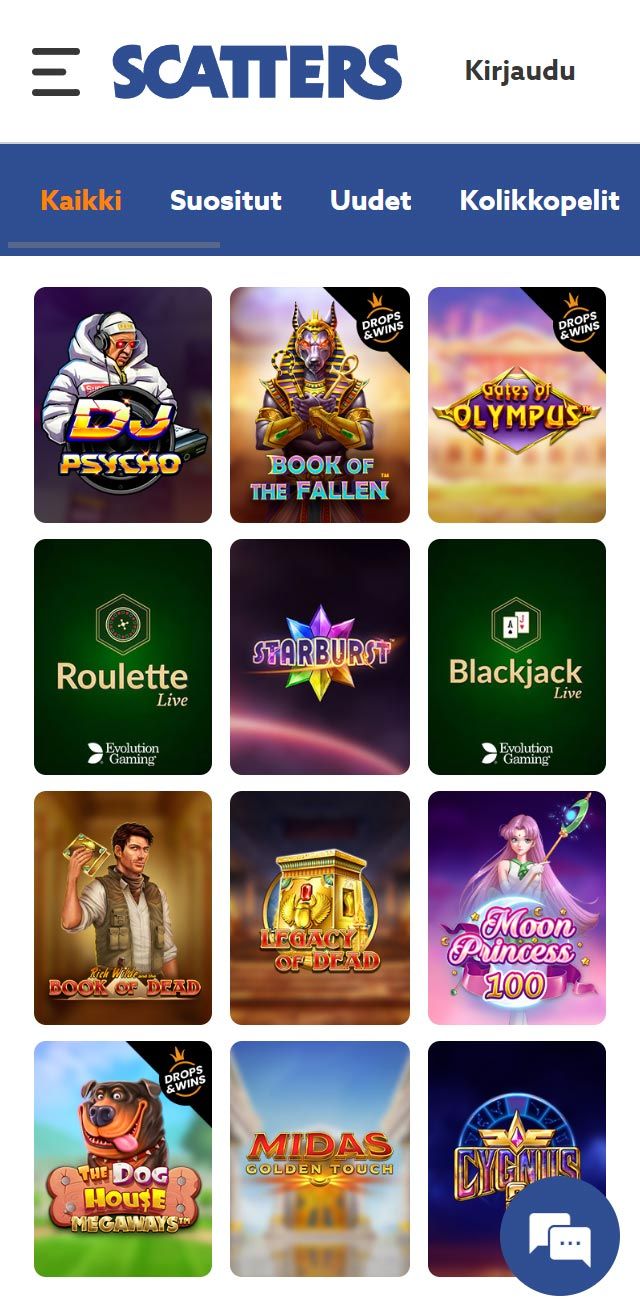Open the DJ Psycho game
The width and height of the screenshot is (640, 1316).
tap(123, 405)
